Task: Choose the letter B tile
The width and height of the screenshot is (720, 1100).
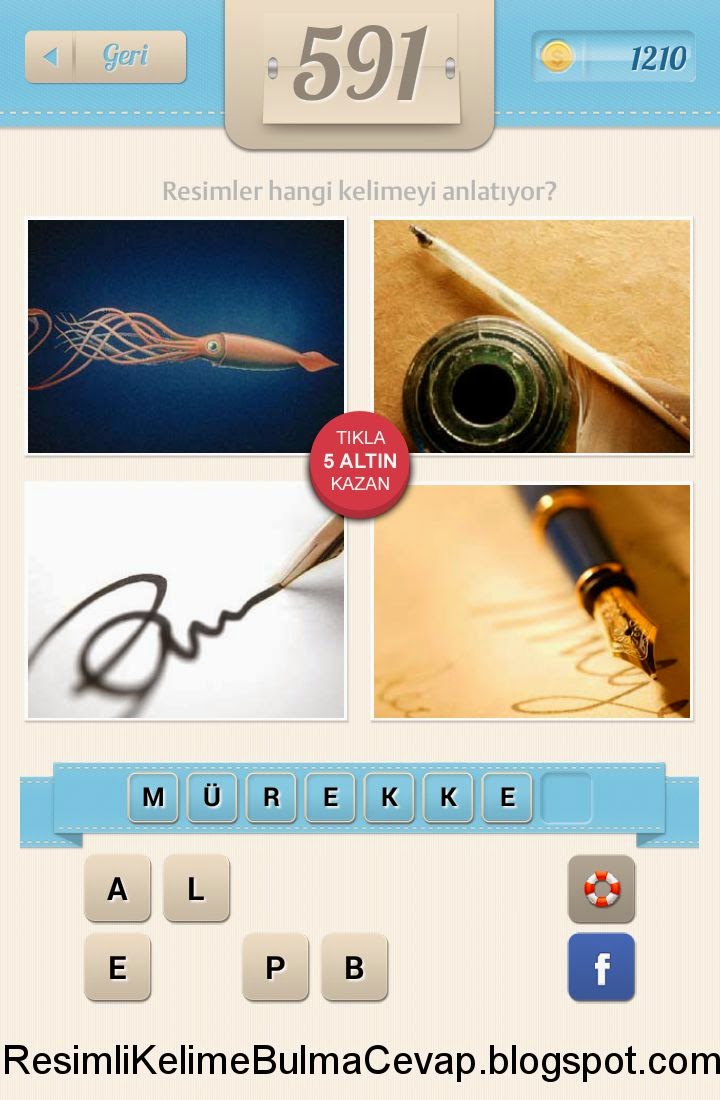Action: pyautogui.click(x=354, y=967)
